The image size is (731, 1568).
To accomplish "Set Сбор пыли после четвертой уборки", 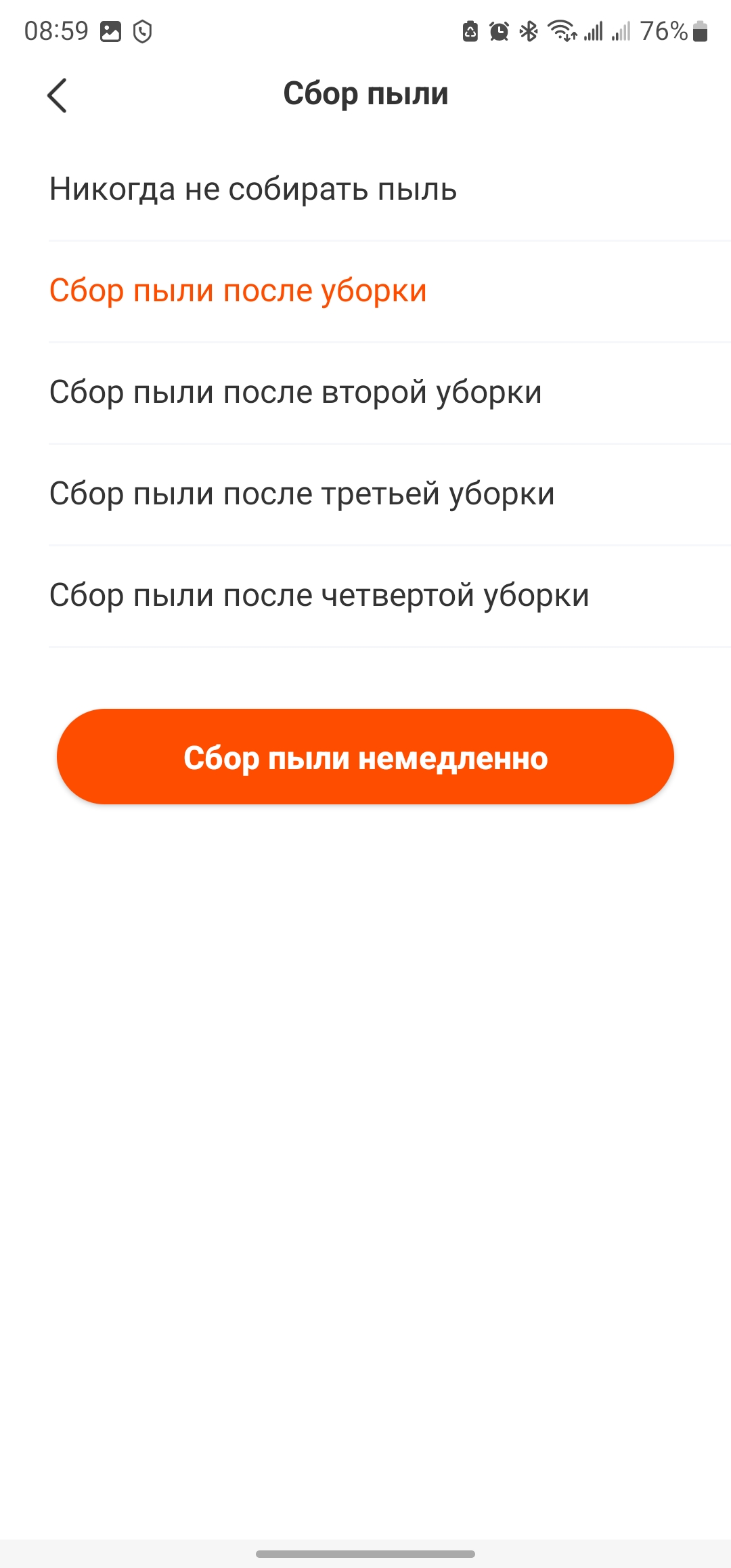I will click(319, 596).
